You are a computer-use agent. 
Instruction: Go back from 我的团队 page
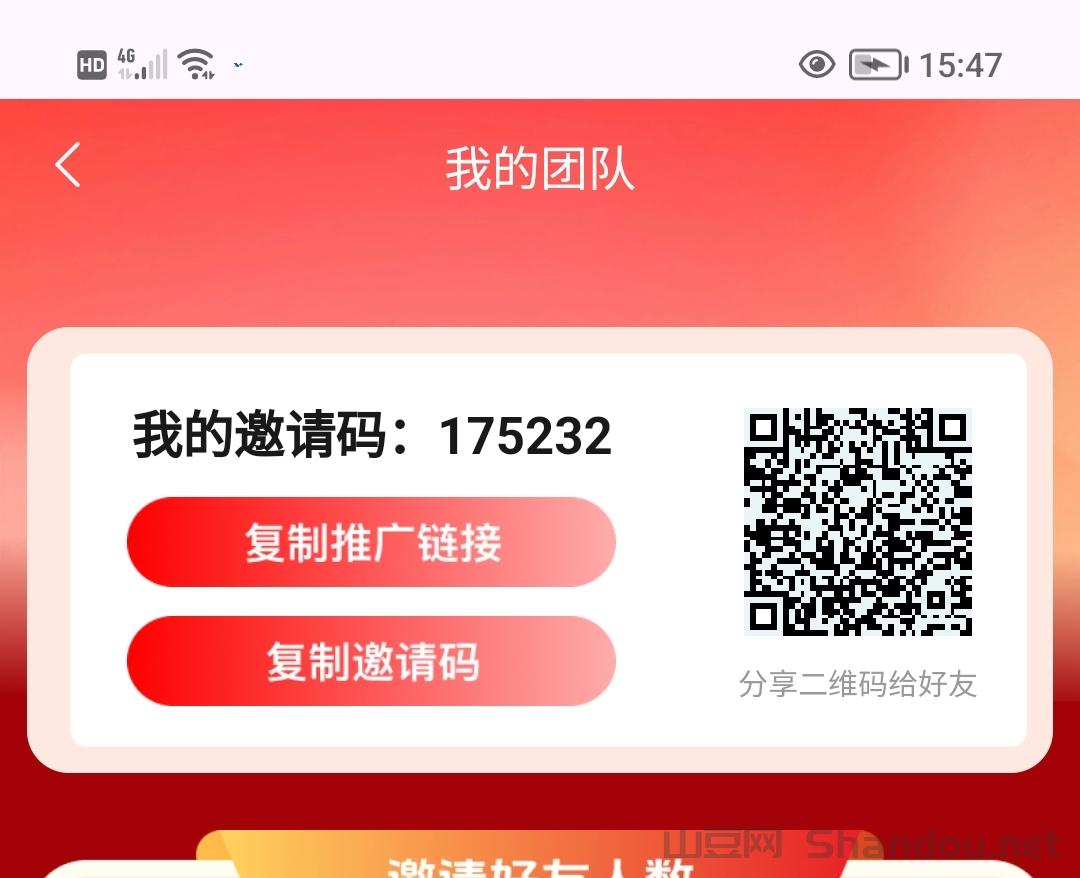[68, 165]
